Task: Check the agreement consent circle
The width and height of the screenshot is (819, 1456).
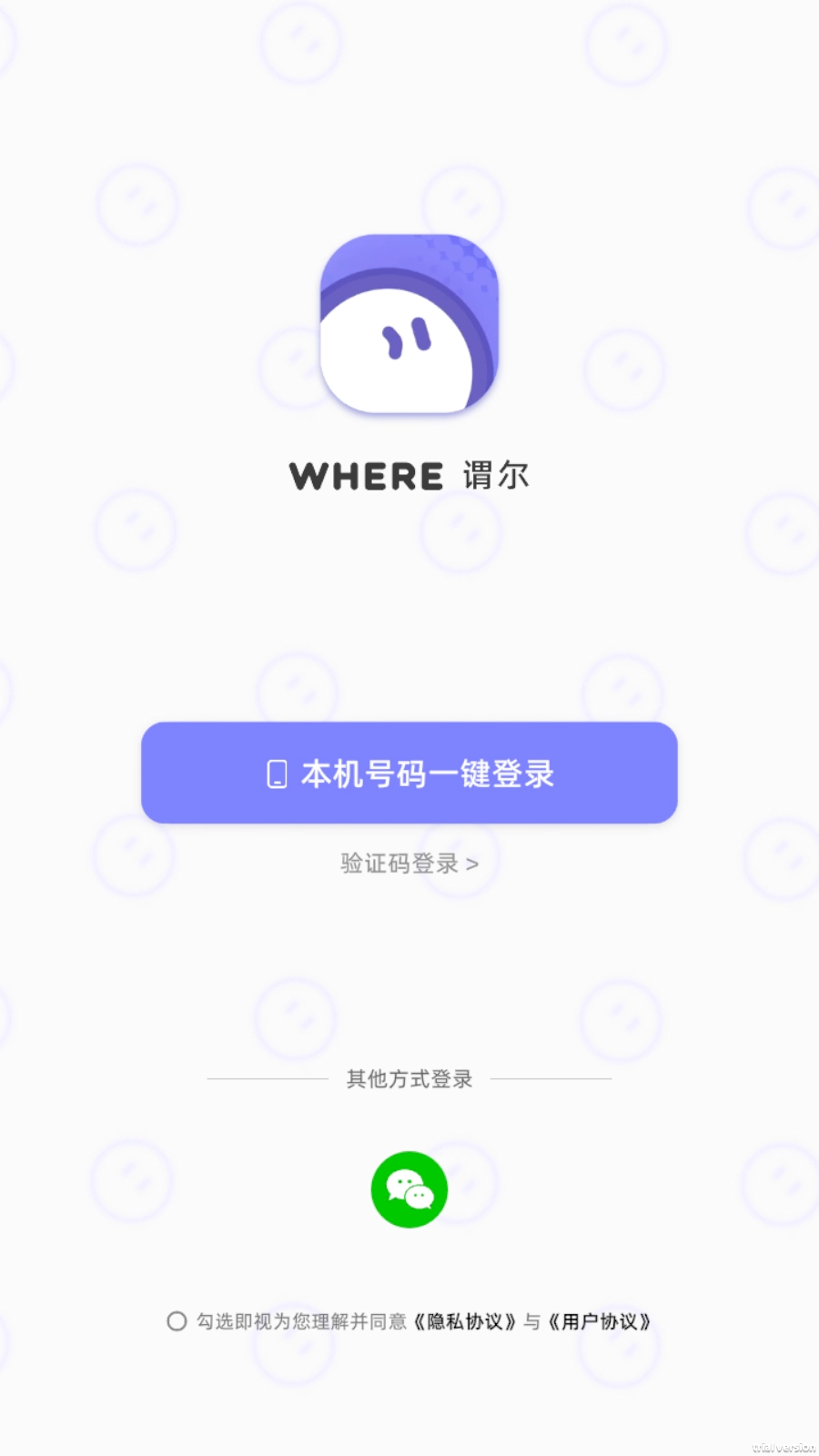Action: [177, 1320]
